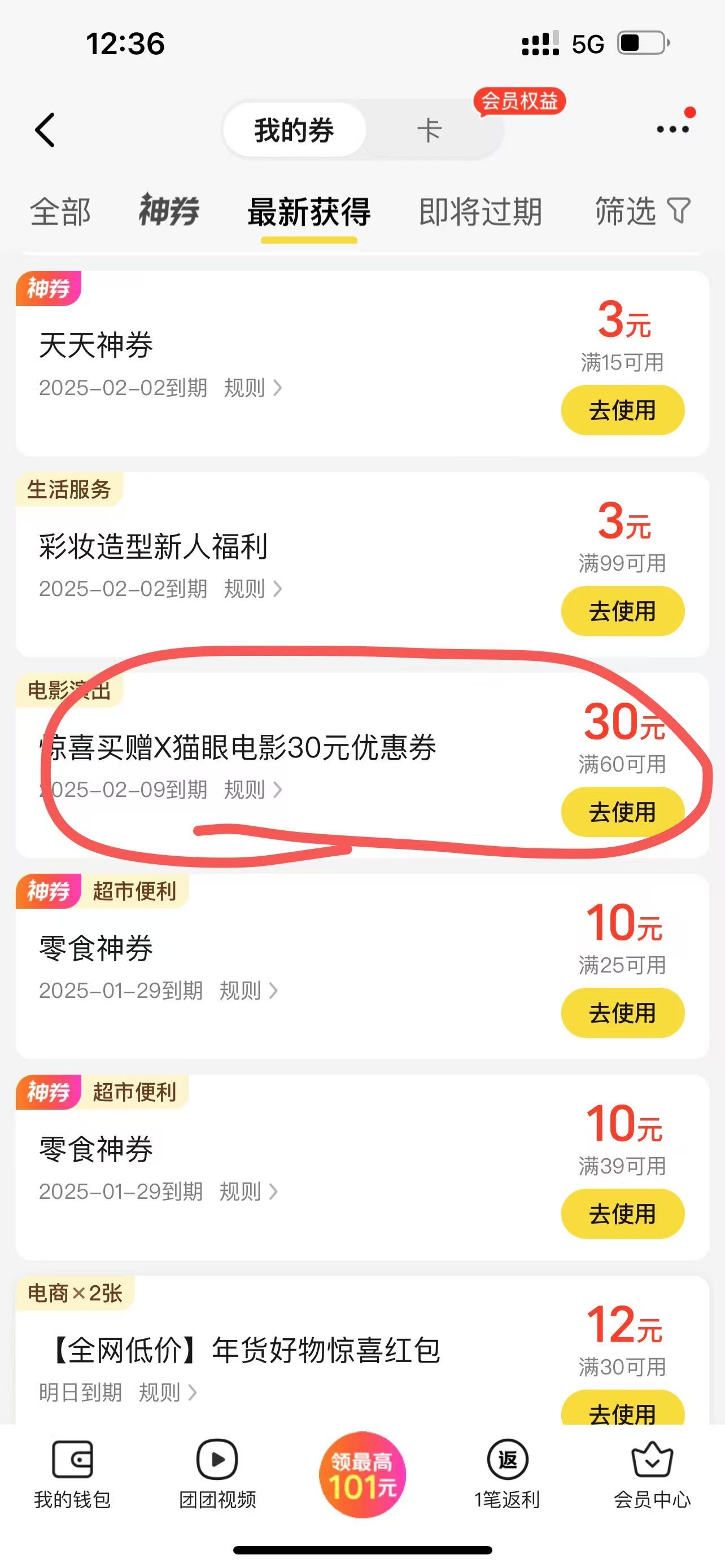
Task: View rules for 天天神券
Action: (252, 388)
